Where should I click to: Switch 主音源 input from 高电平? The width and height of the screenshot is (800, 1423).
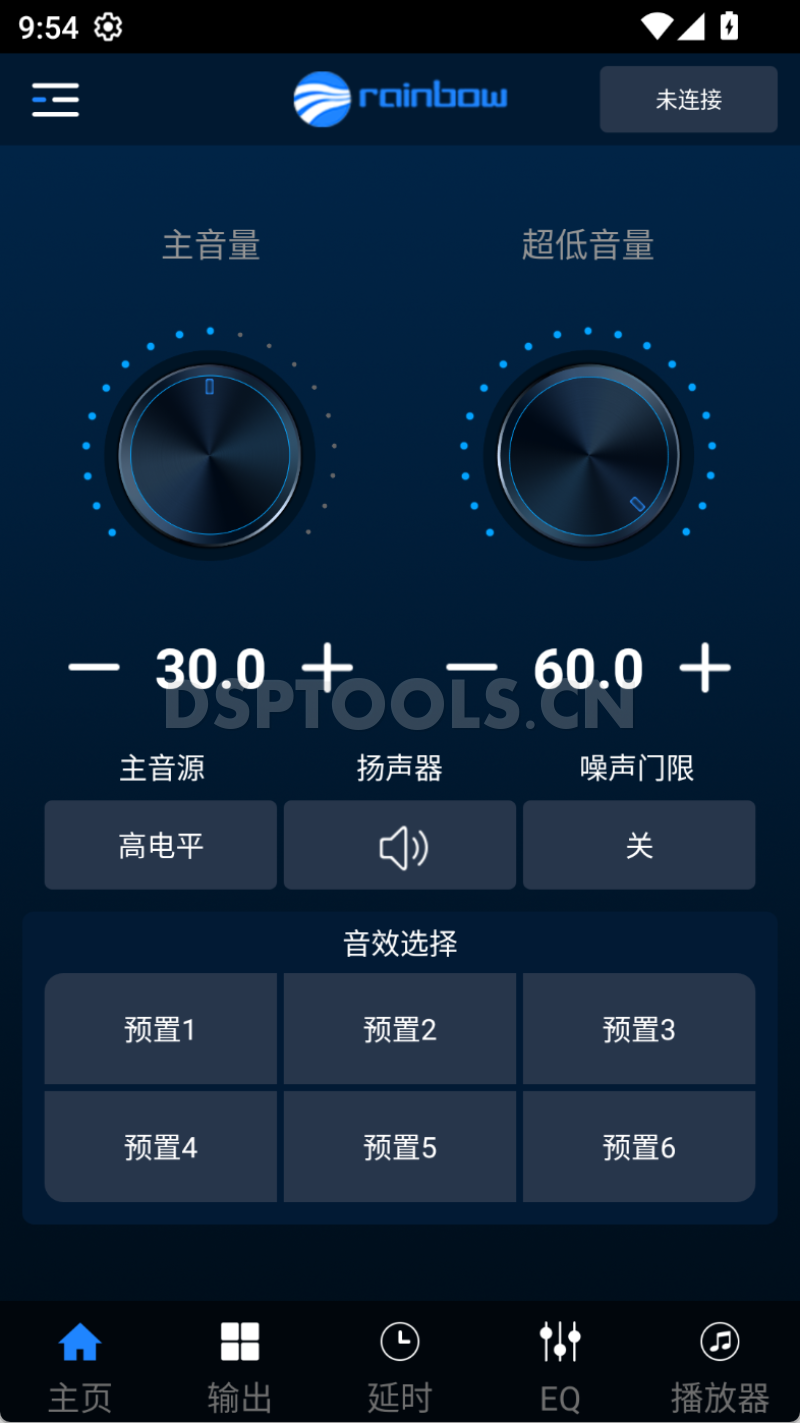coord(160,844)
